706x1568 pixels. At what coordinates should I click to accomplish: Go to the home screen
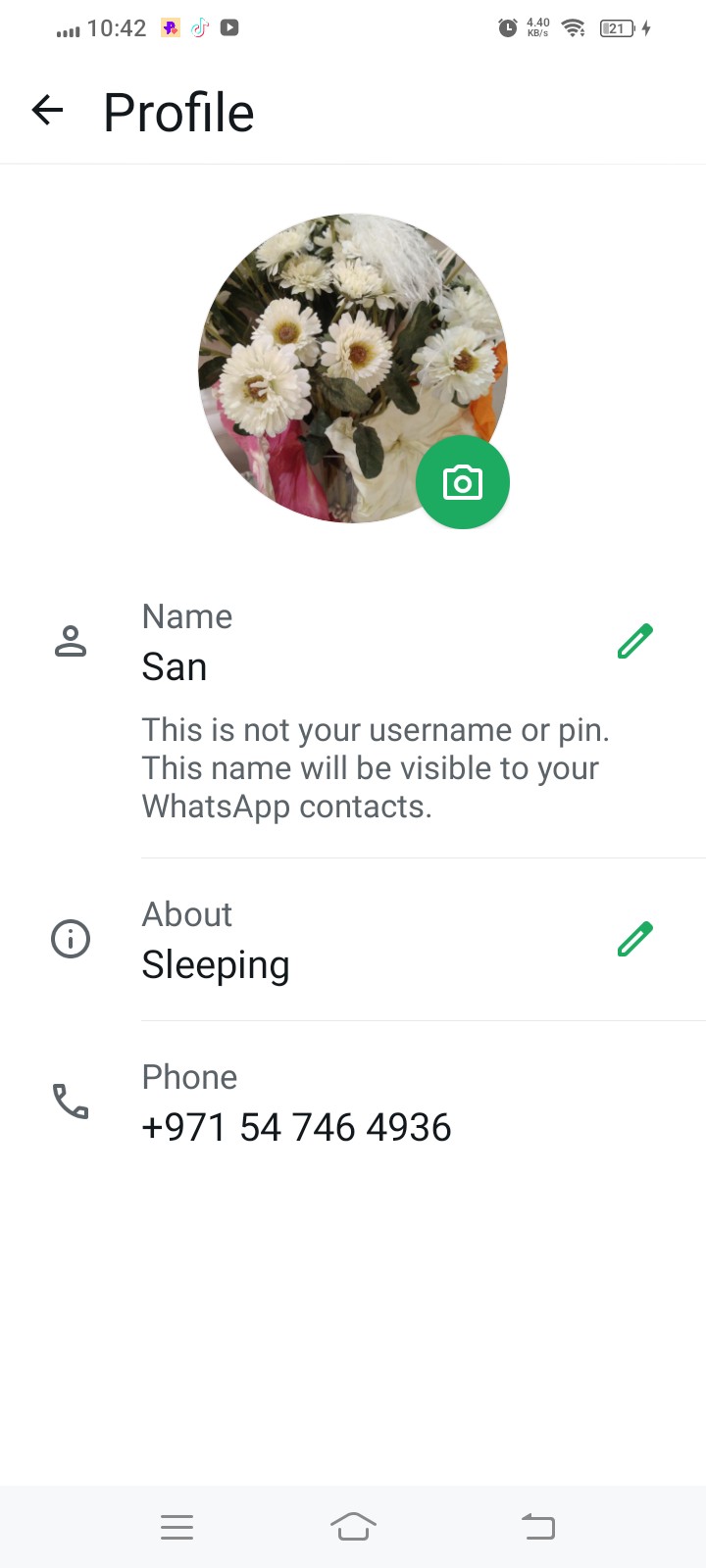tap(353, 1527)
